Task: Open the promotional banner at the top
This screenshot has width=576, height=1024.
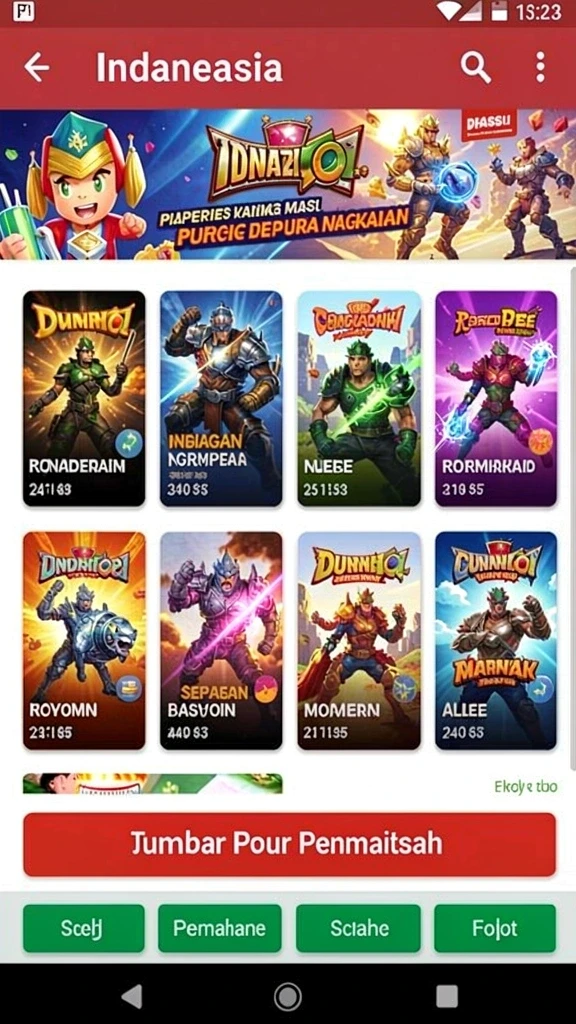Action: point(288,185)
